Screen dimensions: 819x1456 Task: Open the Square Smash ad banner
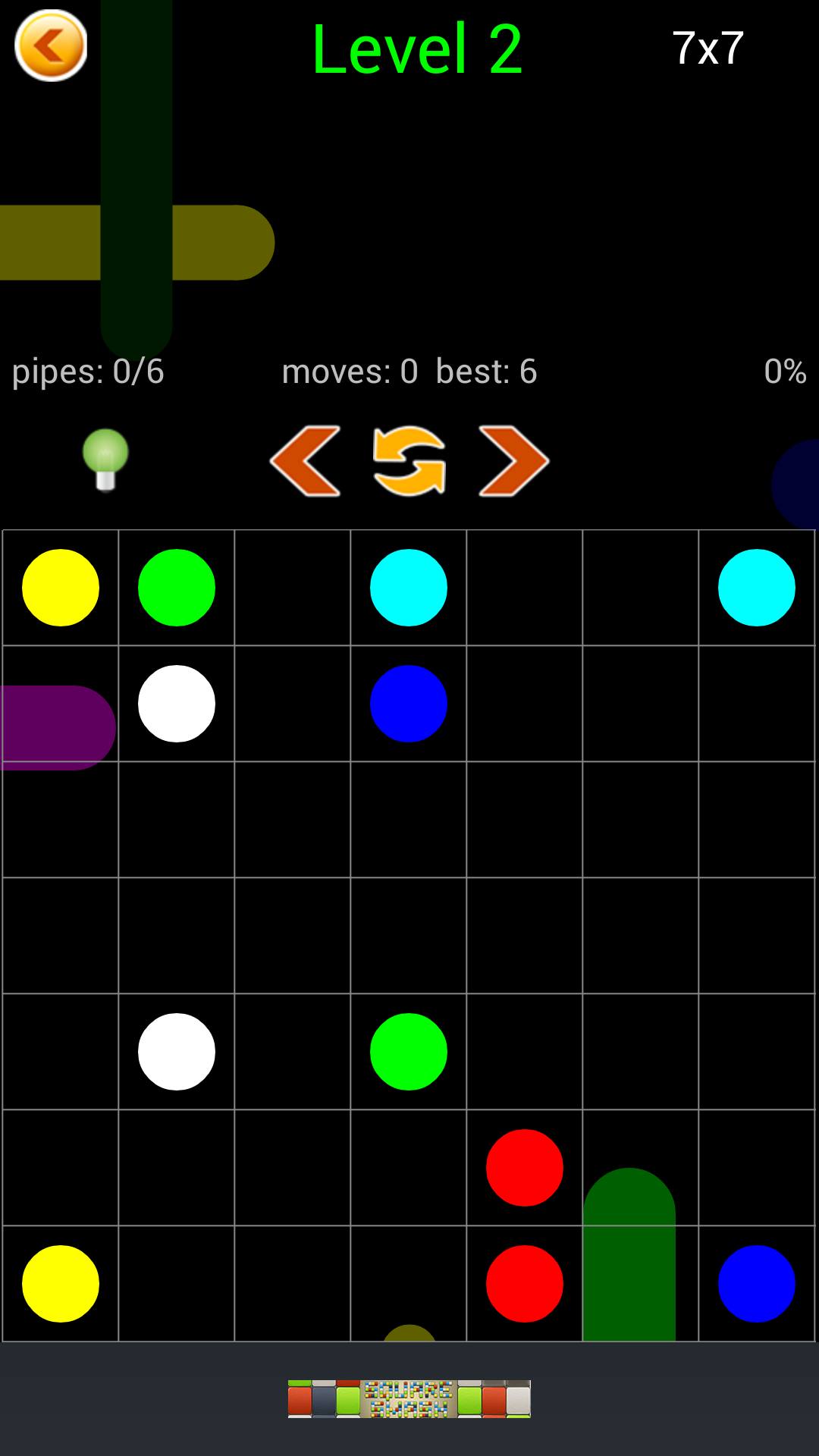tap(409, 1399)
